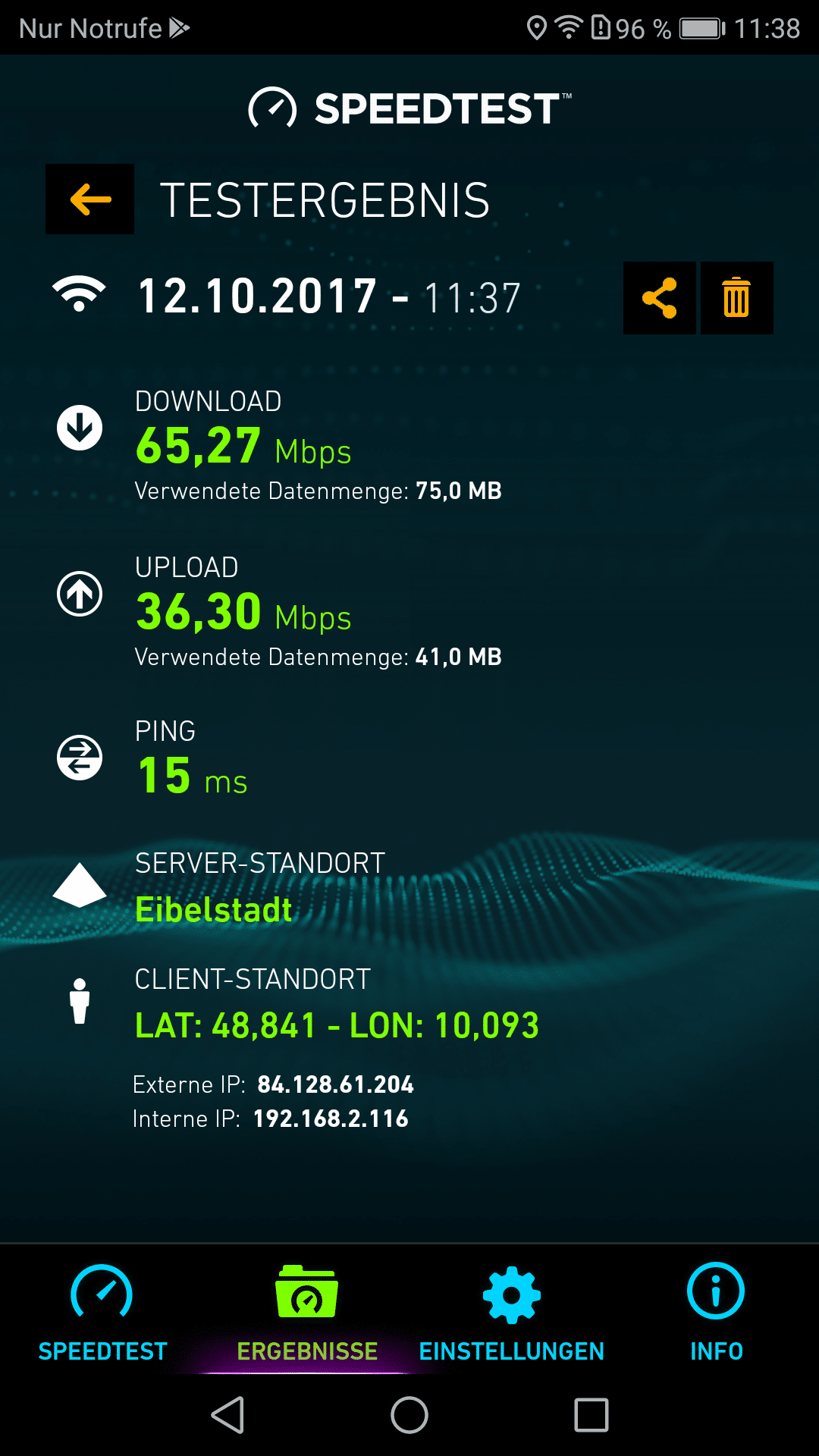819x1456 pixels.
Task: Switch to the Speedtest tab
Action: point(102,1313)
